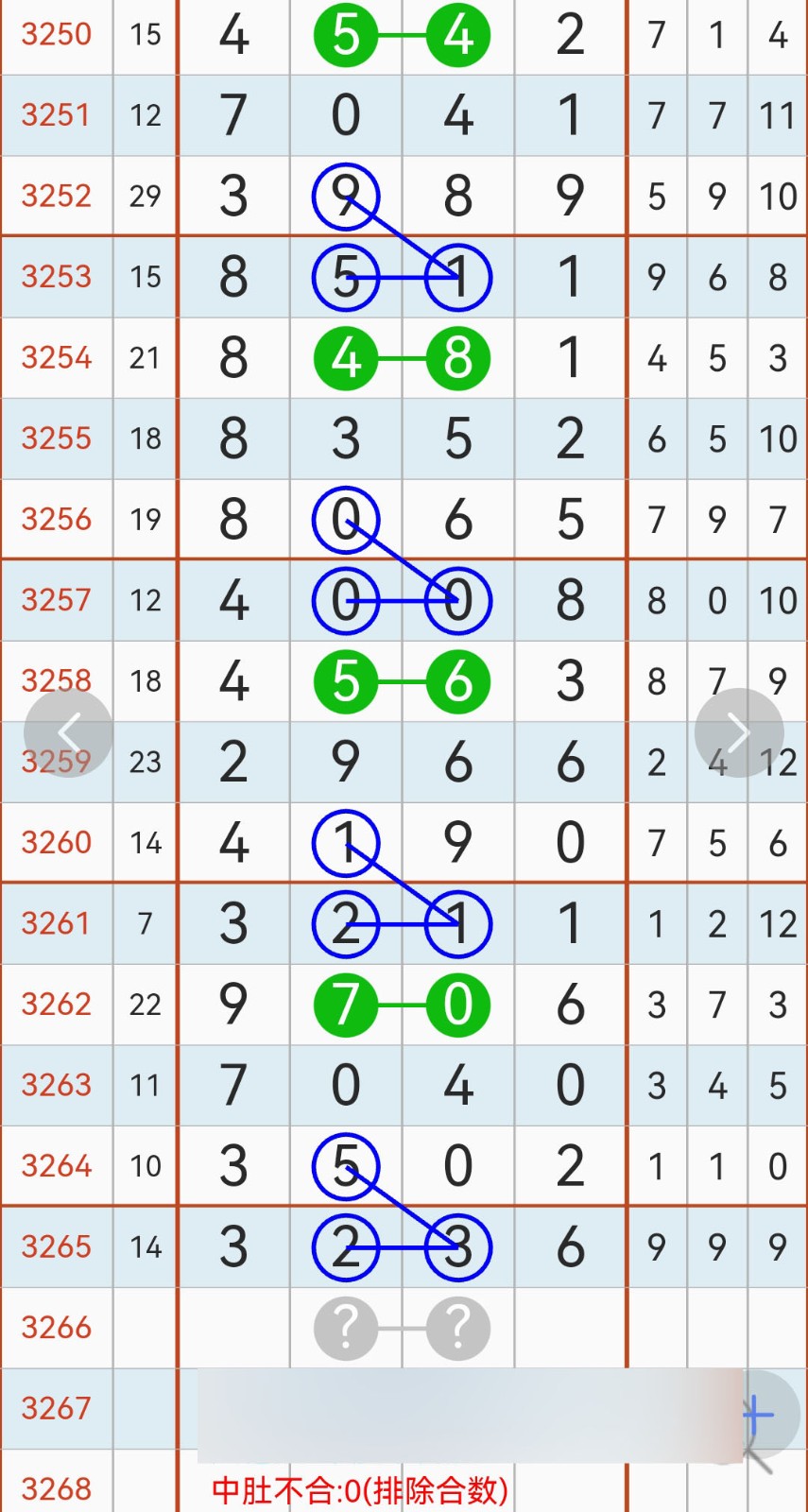Tap the plus icon near row 3267

[x=755, y=1413]
